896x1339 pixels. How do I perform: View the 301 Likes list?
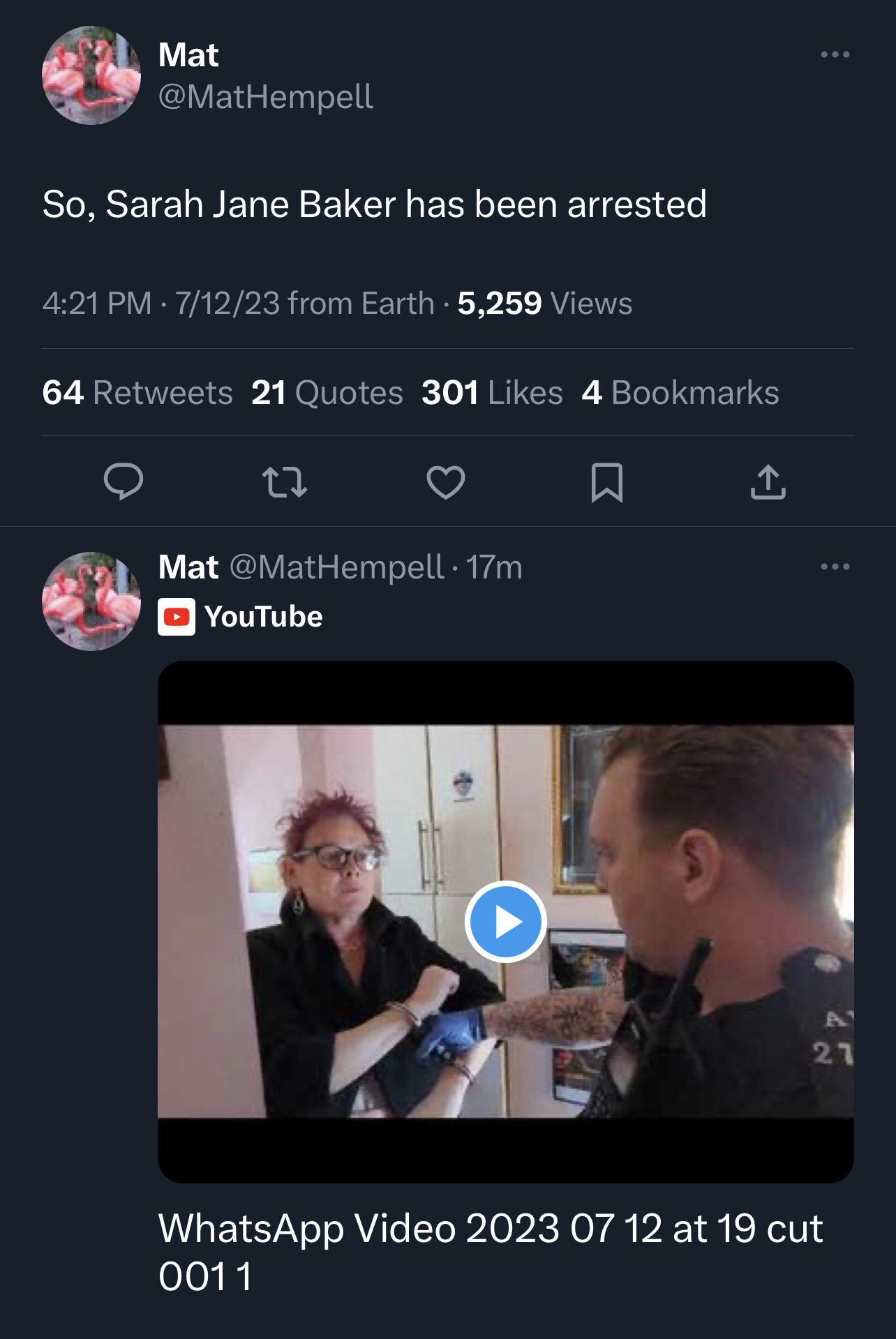coord(492,393)
